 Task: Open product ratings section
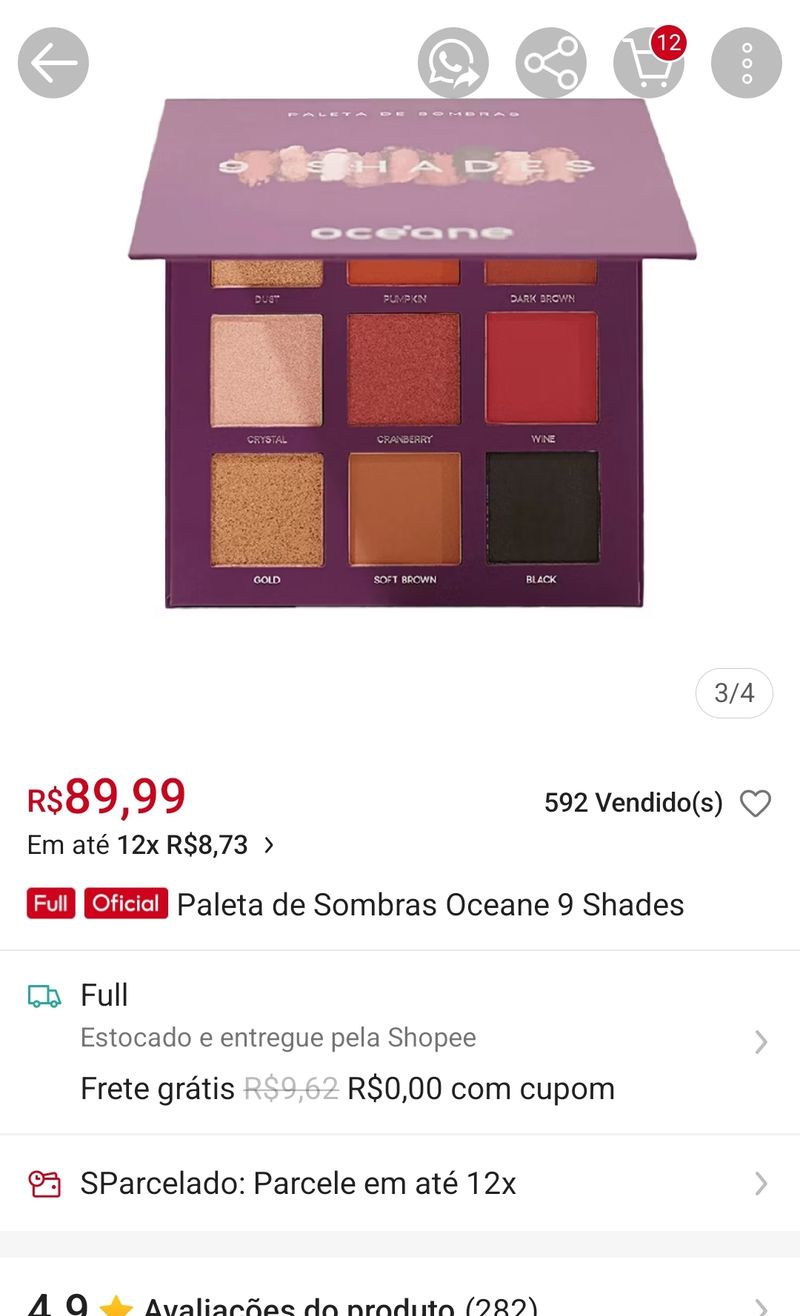(400, 1300)
